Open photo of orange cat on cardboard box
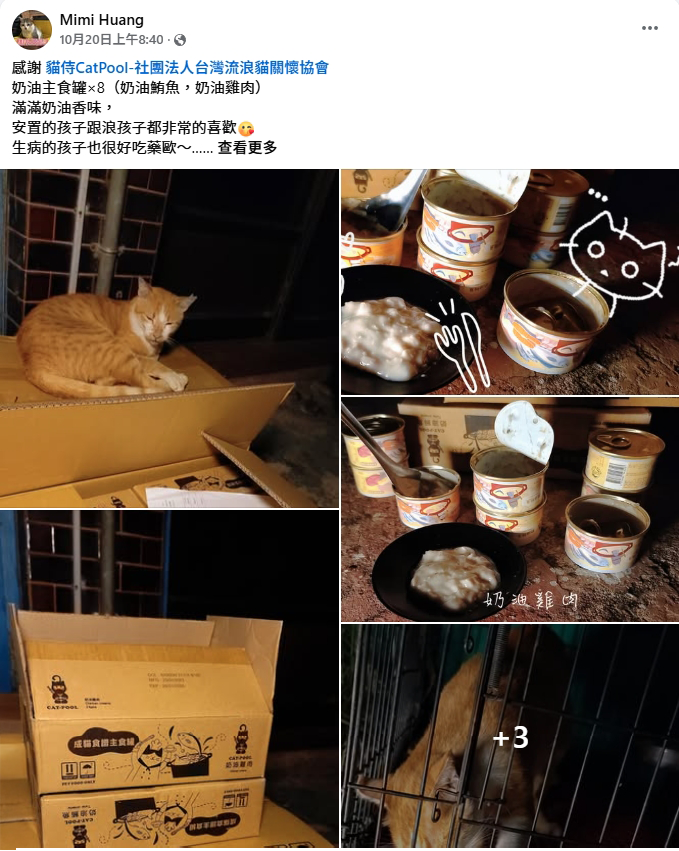 [169, 338]
